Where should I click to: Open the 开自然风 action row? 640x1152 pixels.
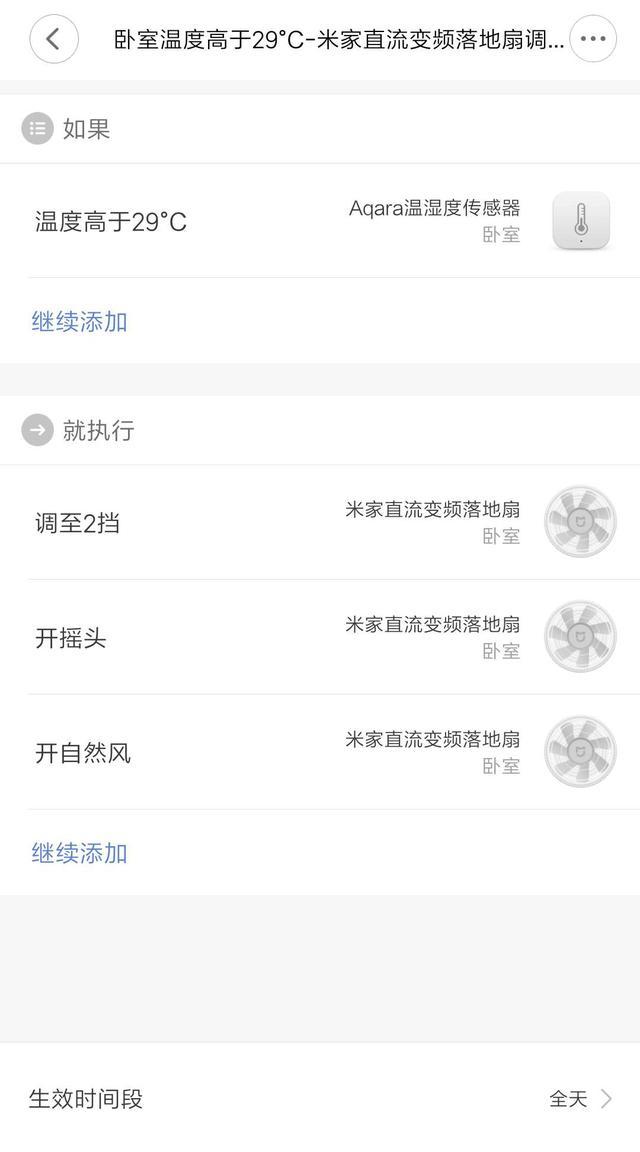(x=320, y=752)
